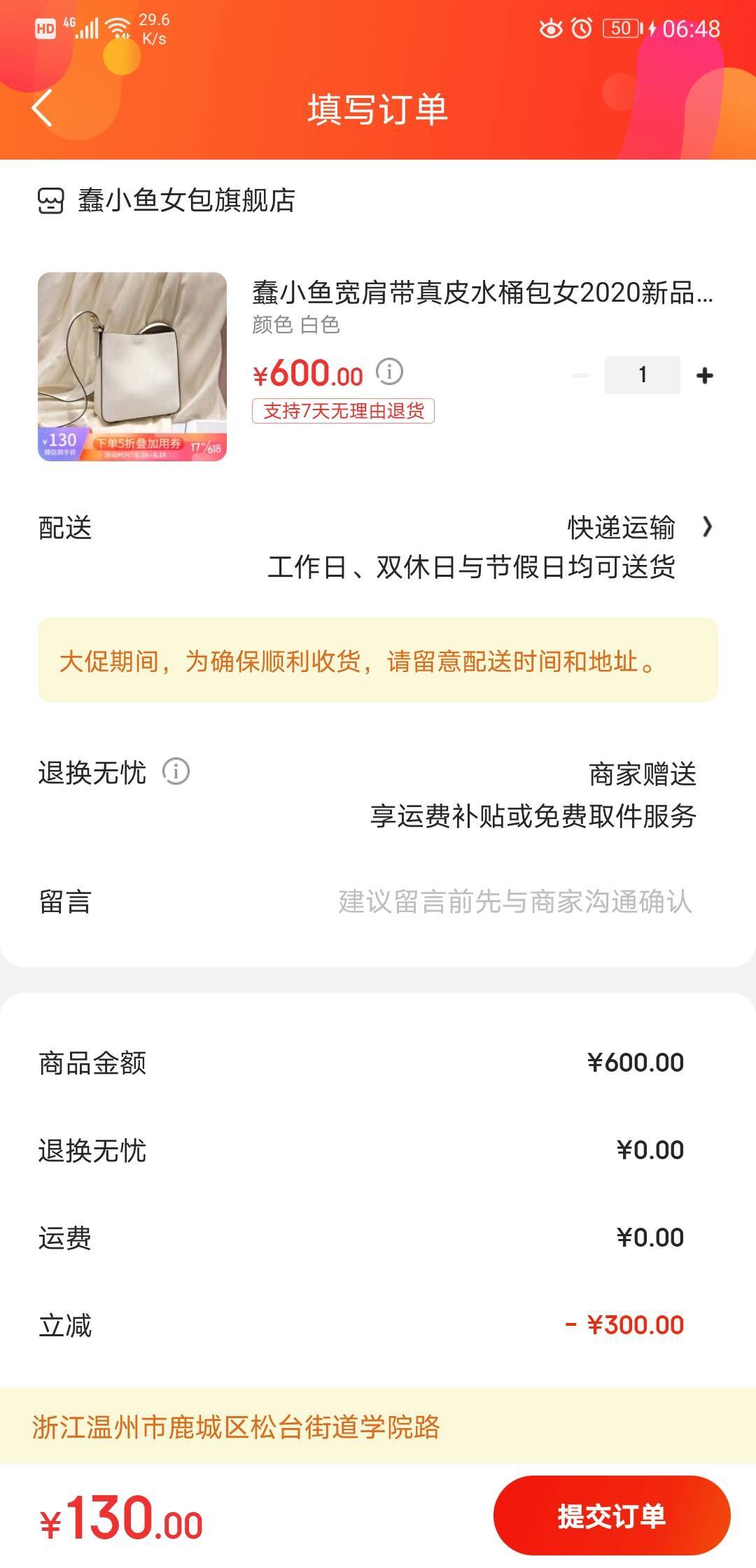Go back from the order form
This screenshot has width=756, height=1568.
[x=42, y=108]
